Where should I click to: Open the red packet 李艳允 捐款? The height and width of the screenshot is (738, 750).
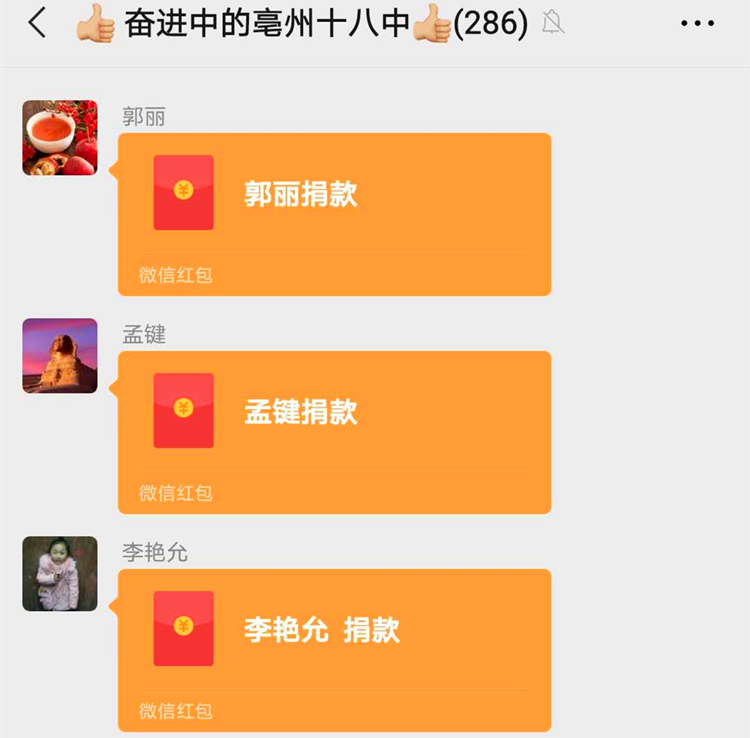click(334, 650)
